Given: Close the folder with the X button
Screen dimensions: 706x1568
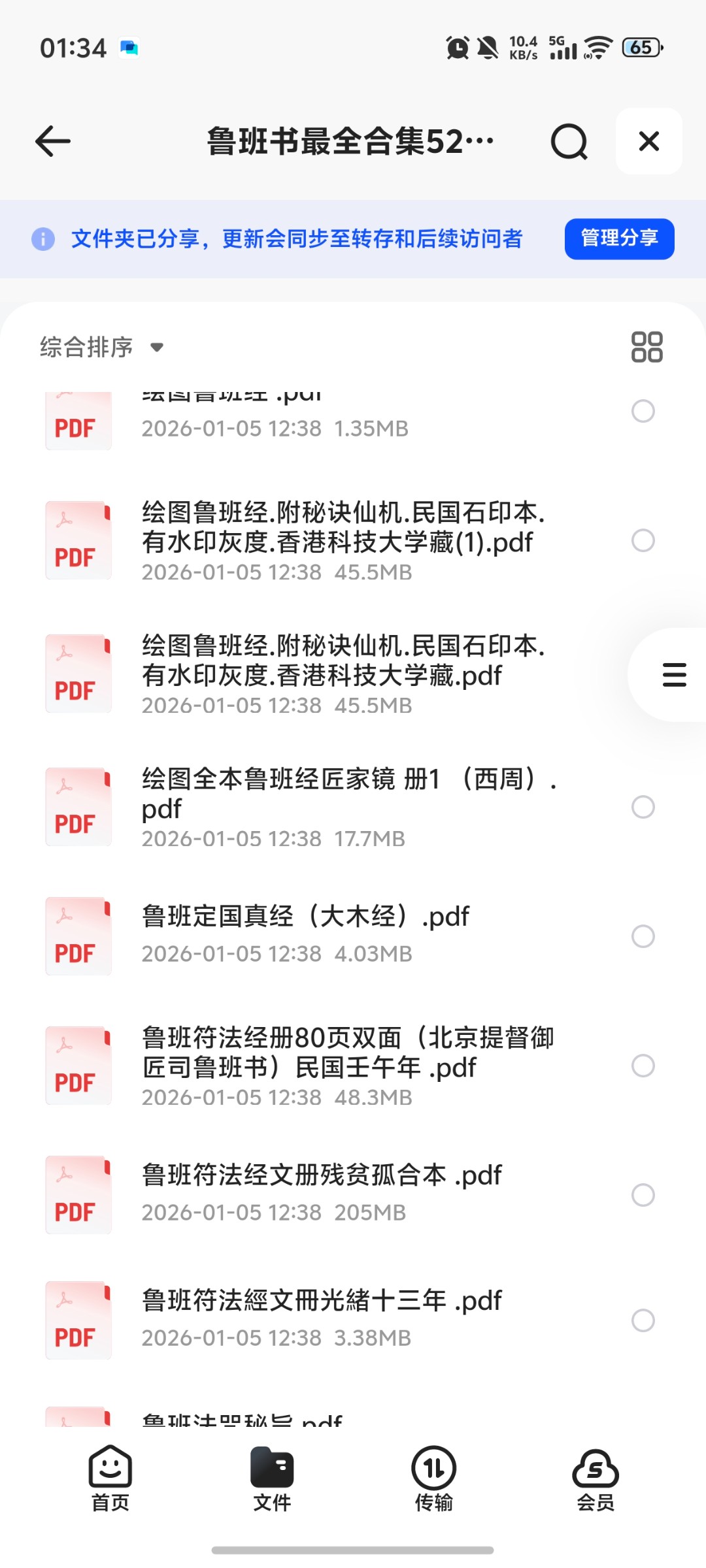Looking at the screenshot, I should pyautogui.click(x=648, y=141).
